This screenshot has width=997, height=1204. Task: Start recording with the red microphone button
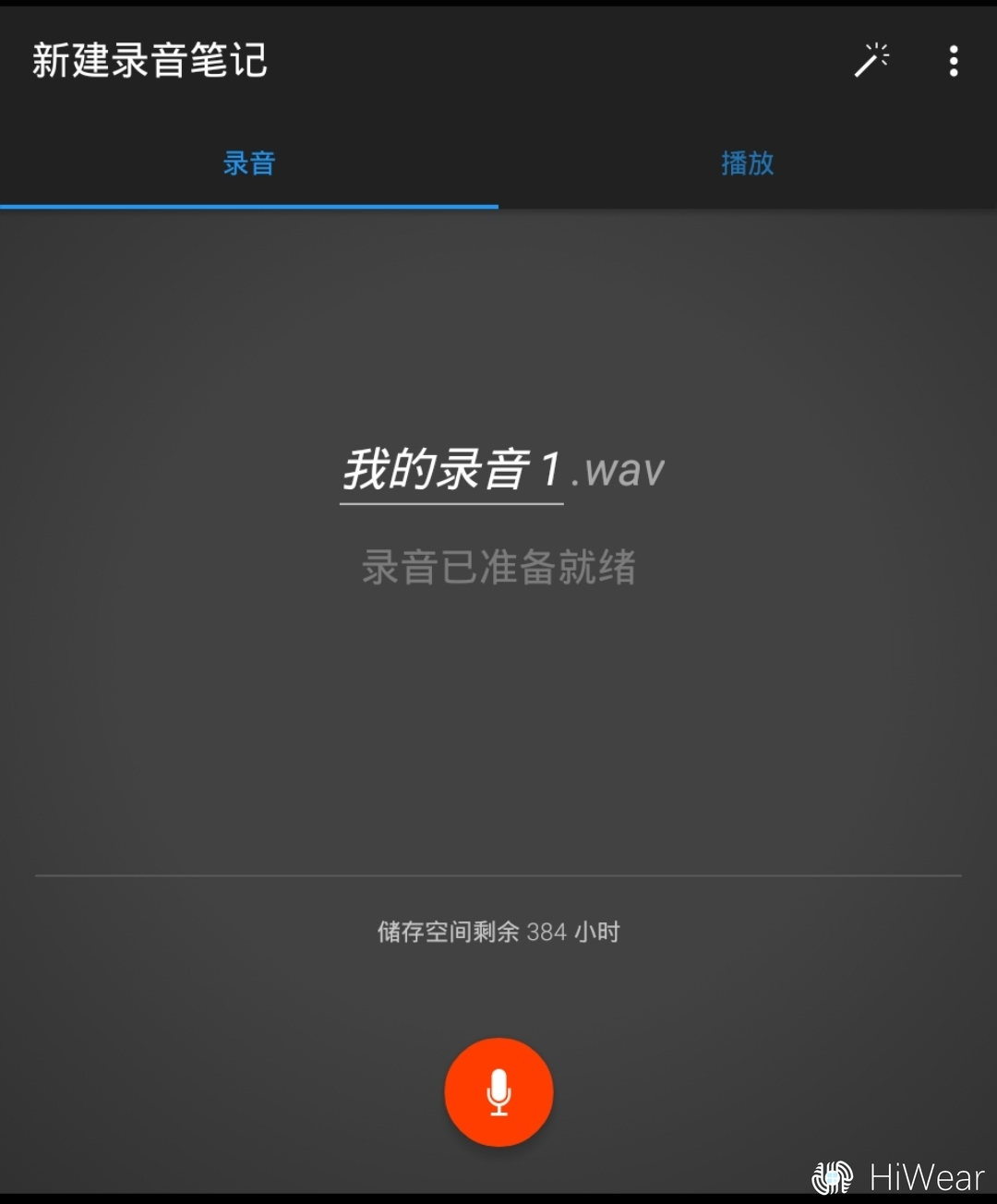pyautogui.click(x=498, y=1091)
